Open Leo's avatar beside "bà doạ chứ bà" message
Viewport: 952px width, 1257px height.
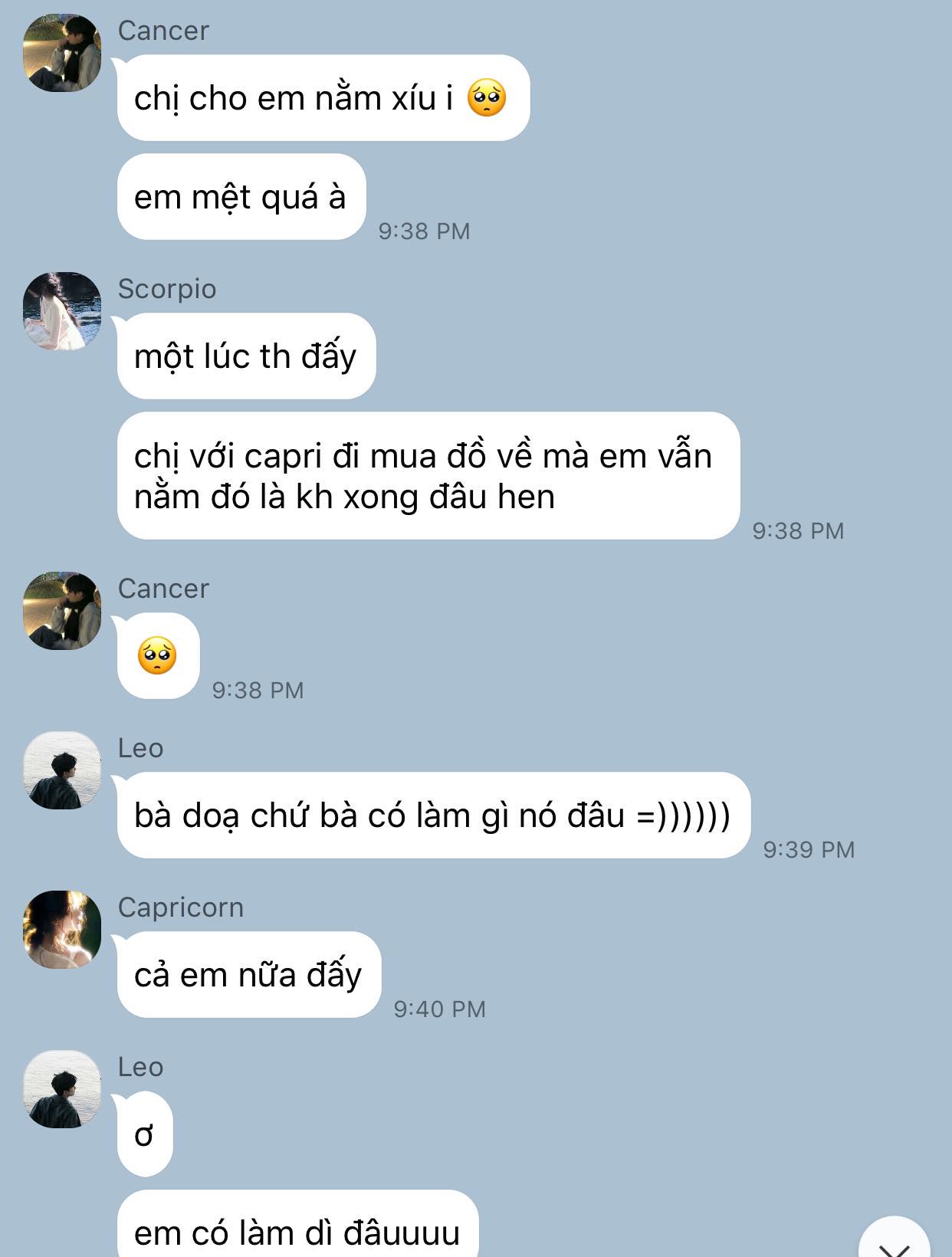[x=62, y=770]
